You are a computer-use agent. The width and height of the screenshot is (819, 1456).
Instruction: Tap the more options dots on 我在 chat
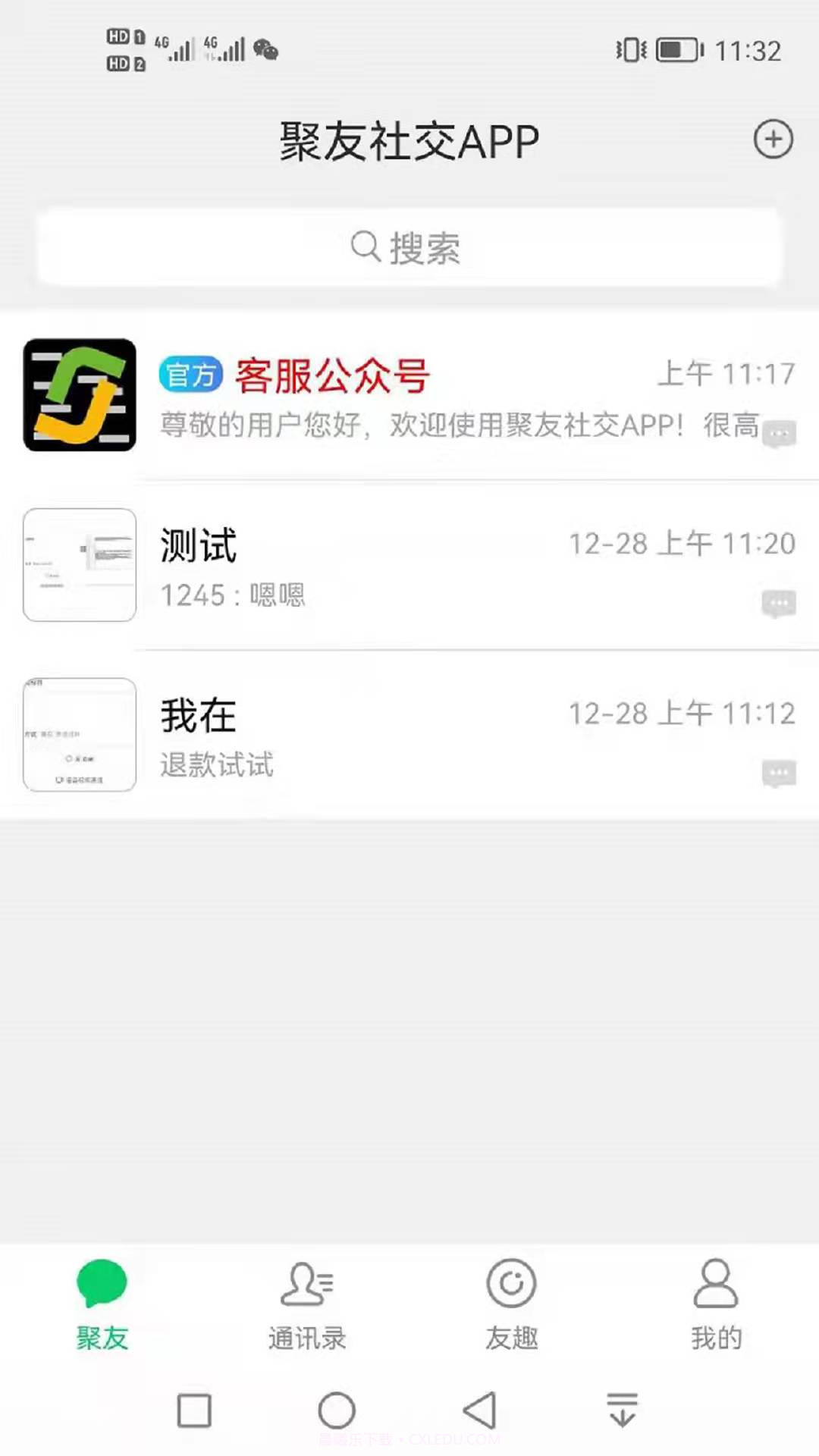click(775, 772)
